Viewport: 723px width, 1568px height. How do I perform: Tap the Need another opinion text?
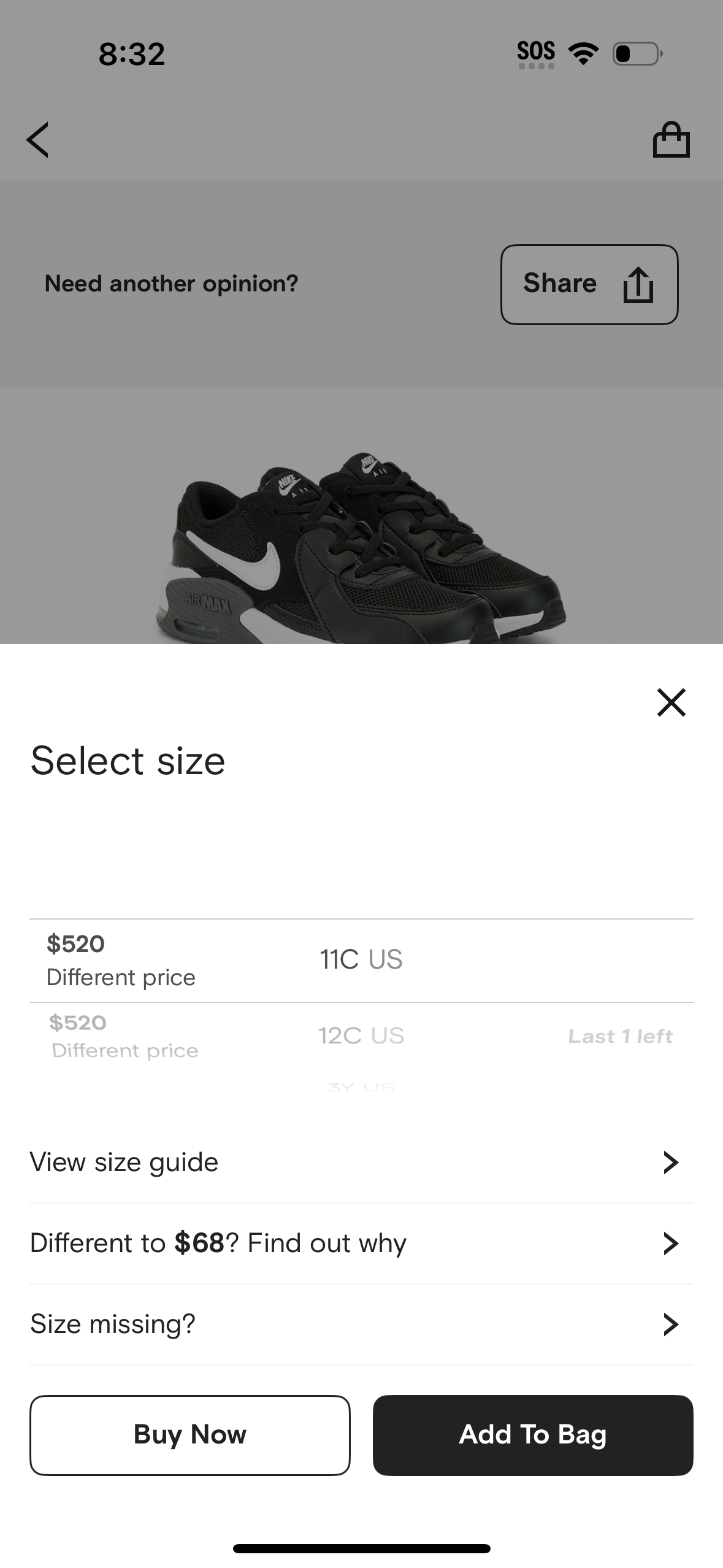(x=172, y=283)
